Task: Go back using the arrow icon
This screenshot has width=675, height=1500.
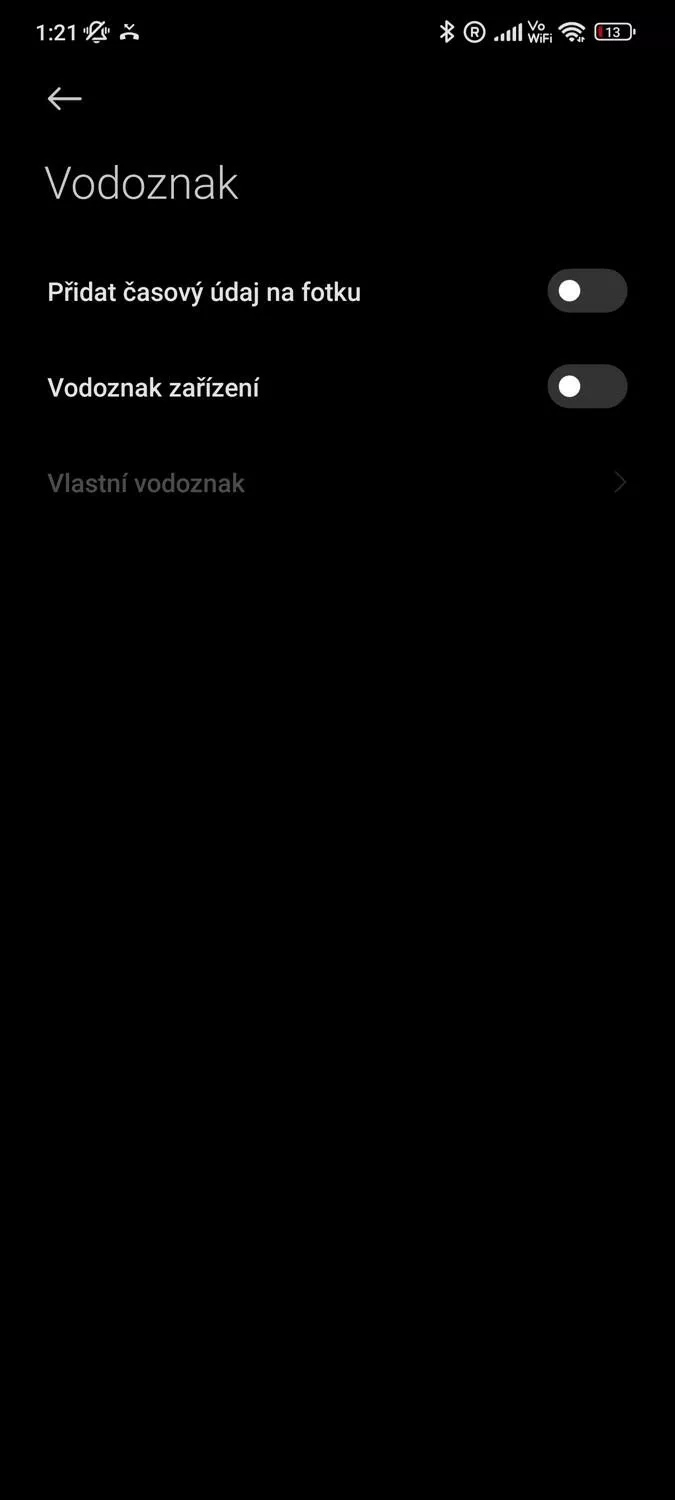Action: click(65, 98)
